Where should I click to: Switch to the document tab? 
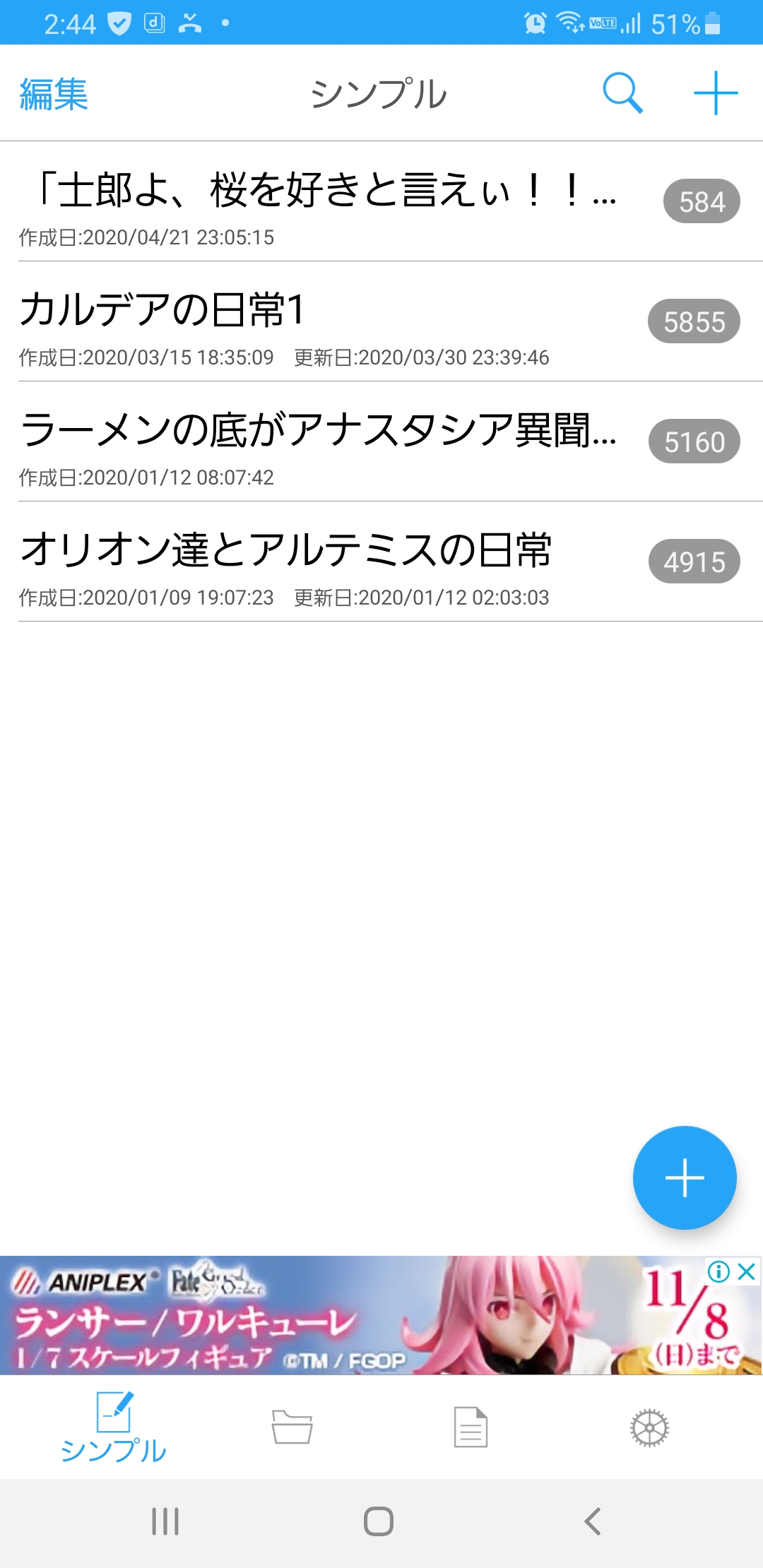tap(471, 1427)
